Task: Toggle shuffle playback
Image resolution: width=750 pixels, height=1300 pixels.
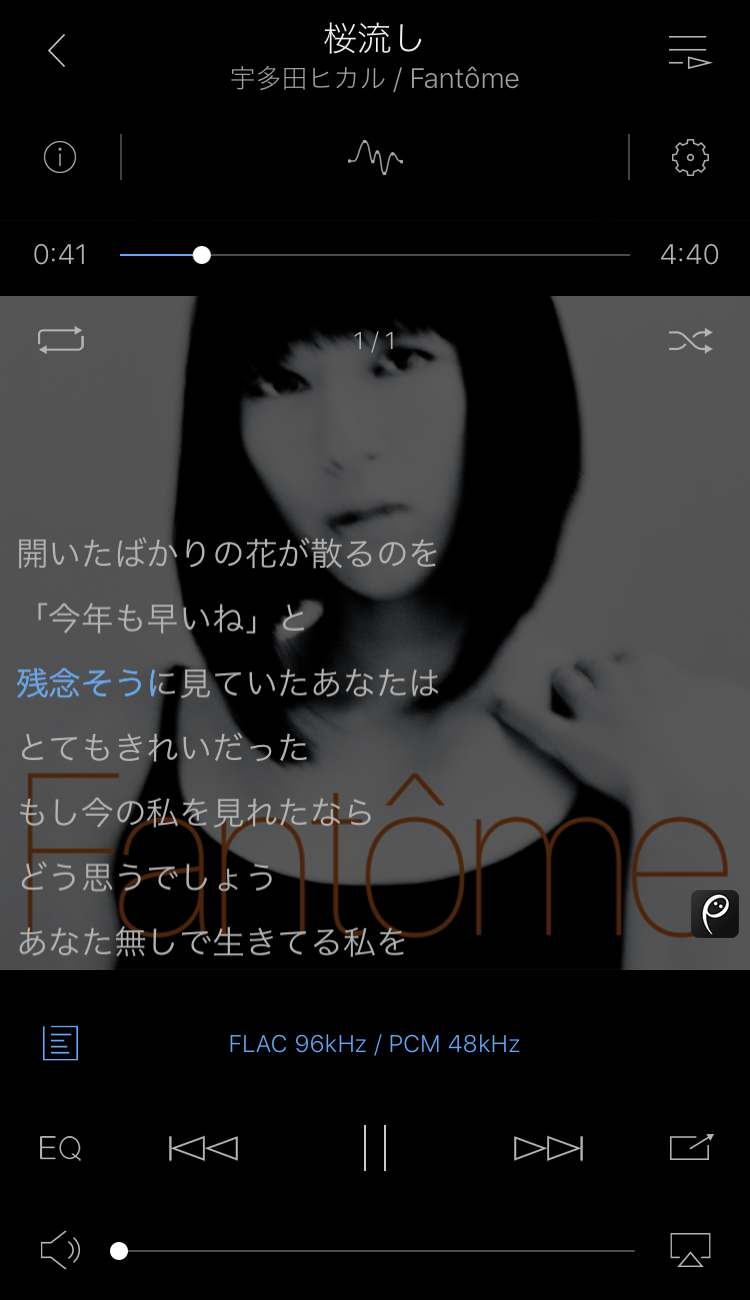Action: pos(690,341)
